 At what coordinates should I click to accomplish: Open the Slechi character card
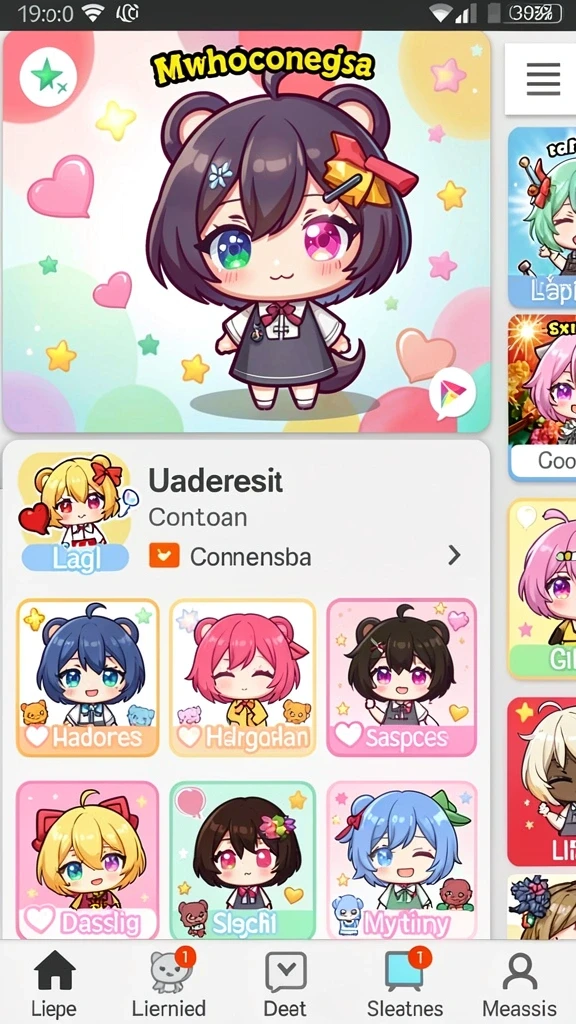point(242,859)
